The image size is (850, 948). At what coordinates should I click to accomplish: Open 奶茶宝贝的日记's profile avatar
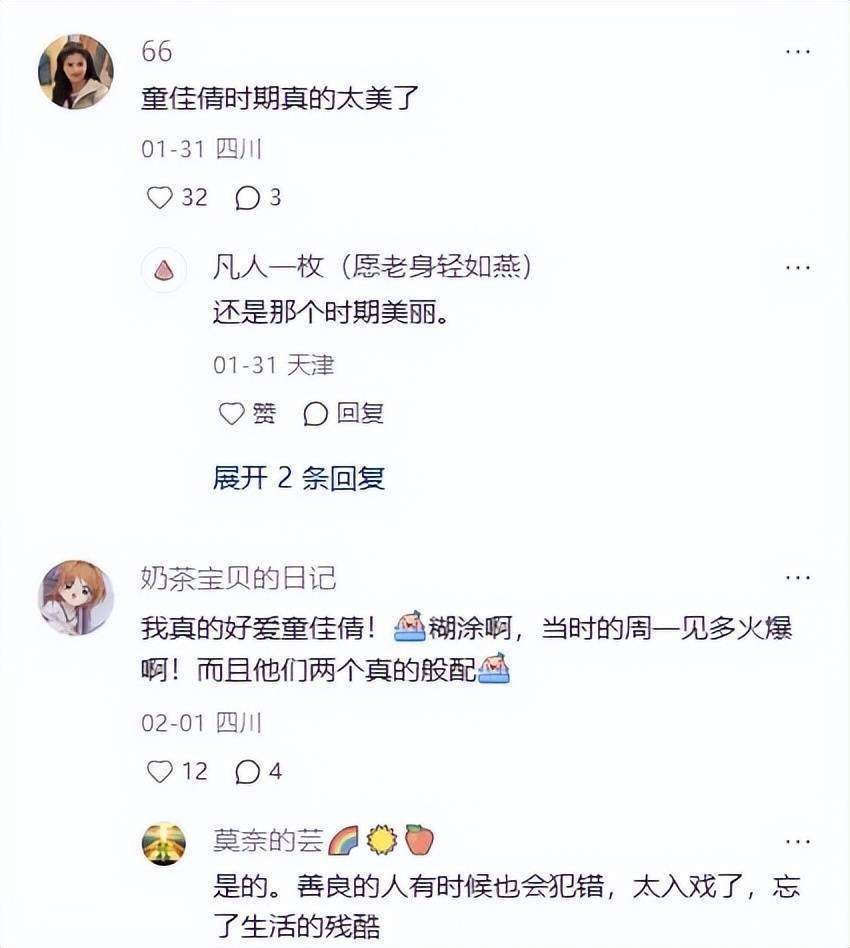click(x=76, y=597)
